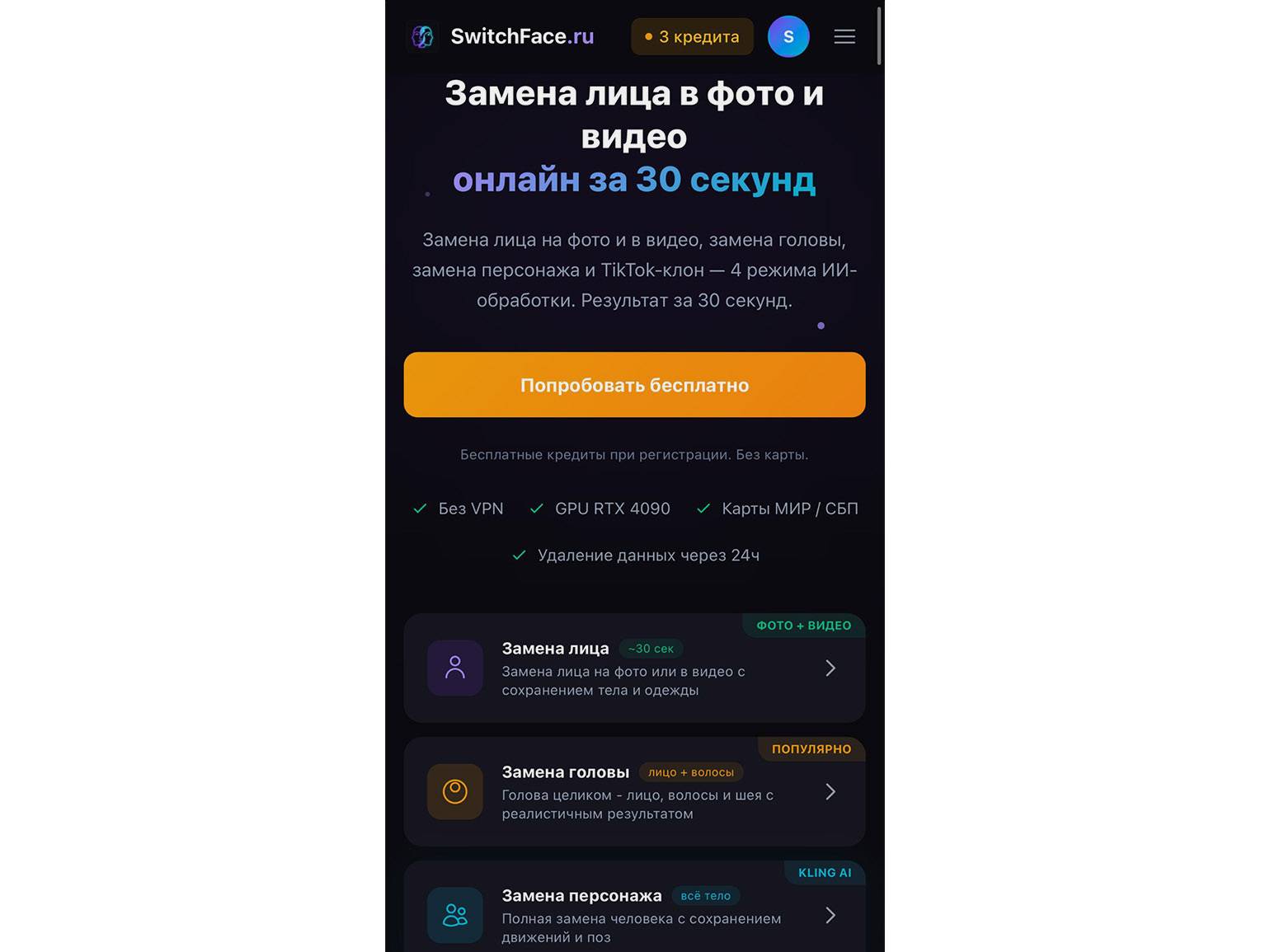Select the Замена головы card
Viewport: 1270px width, 952px height.
click(634, 792)
